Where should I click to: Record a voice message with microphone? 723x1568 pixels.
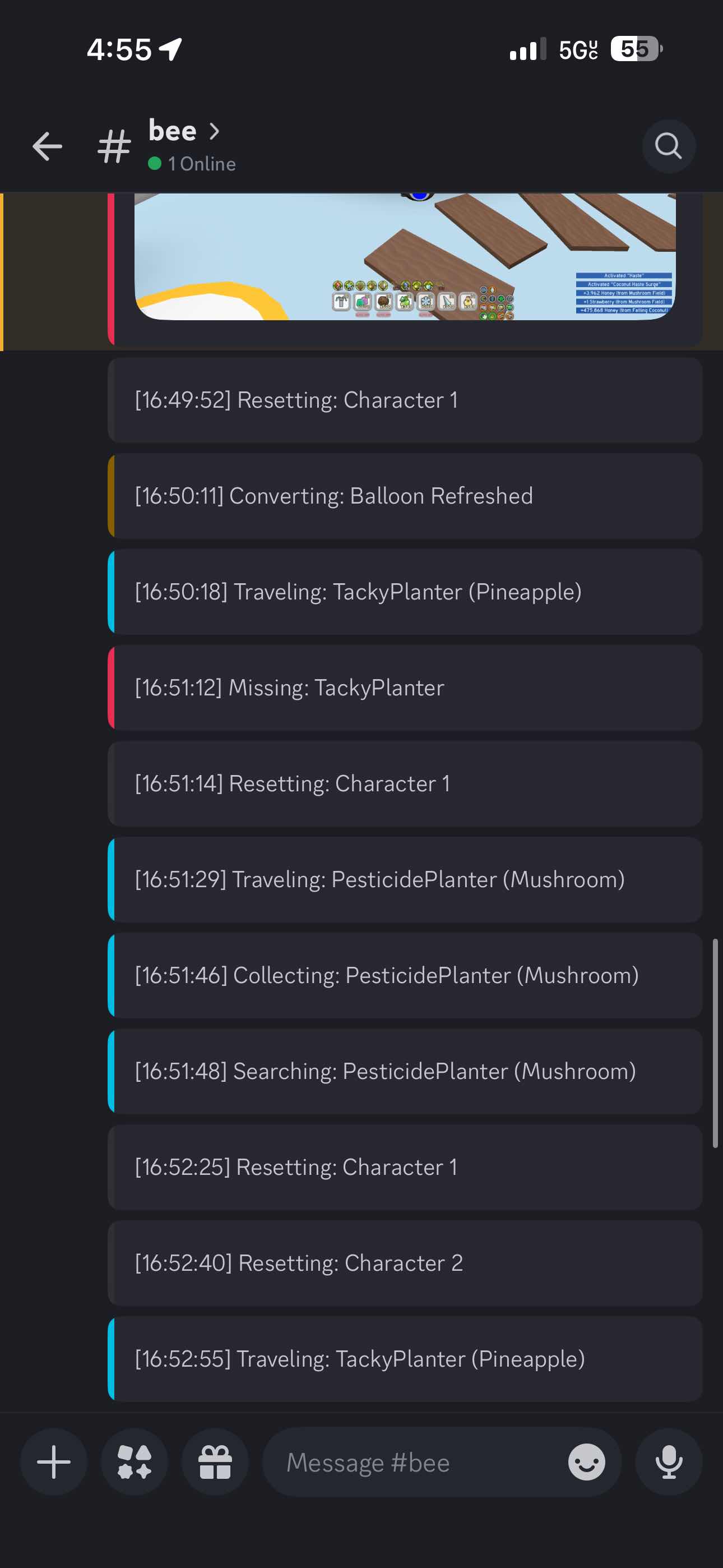(x=668, y=1461)
